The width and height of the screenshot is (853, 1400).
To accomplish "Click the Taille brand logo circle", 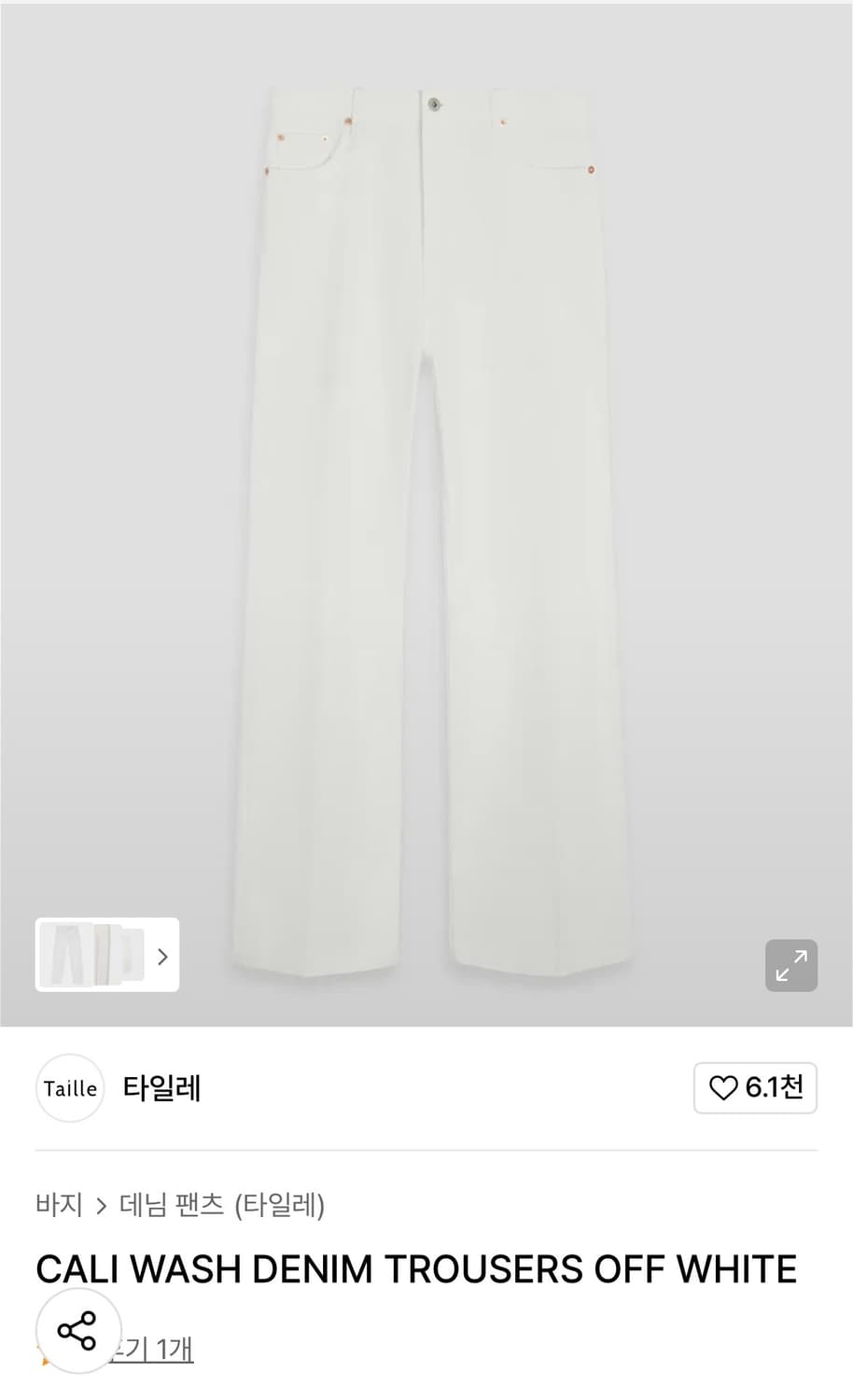I will click(70, 1088).
